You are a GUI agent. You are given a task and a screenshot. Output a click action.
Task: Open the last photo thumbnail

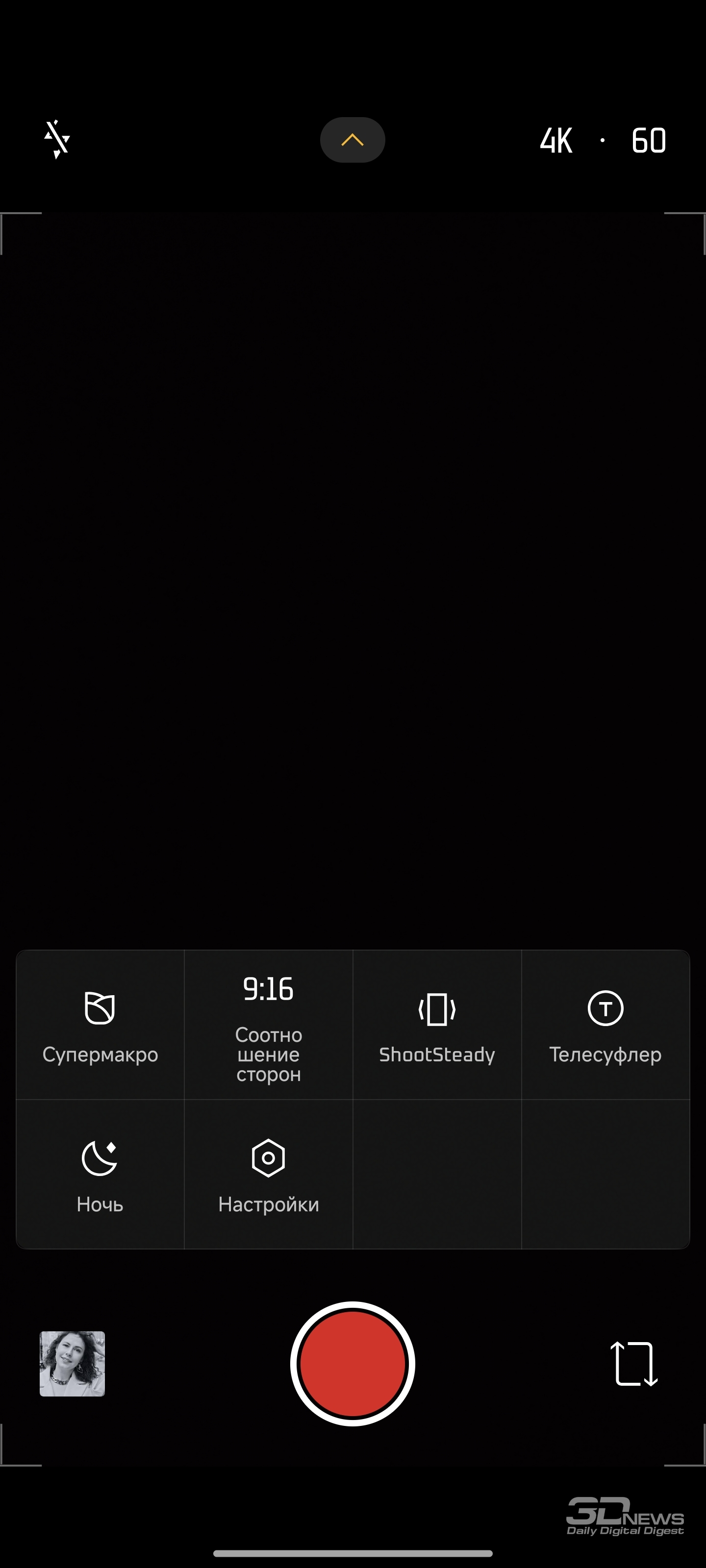[x=73, y=1364]
